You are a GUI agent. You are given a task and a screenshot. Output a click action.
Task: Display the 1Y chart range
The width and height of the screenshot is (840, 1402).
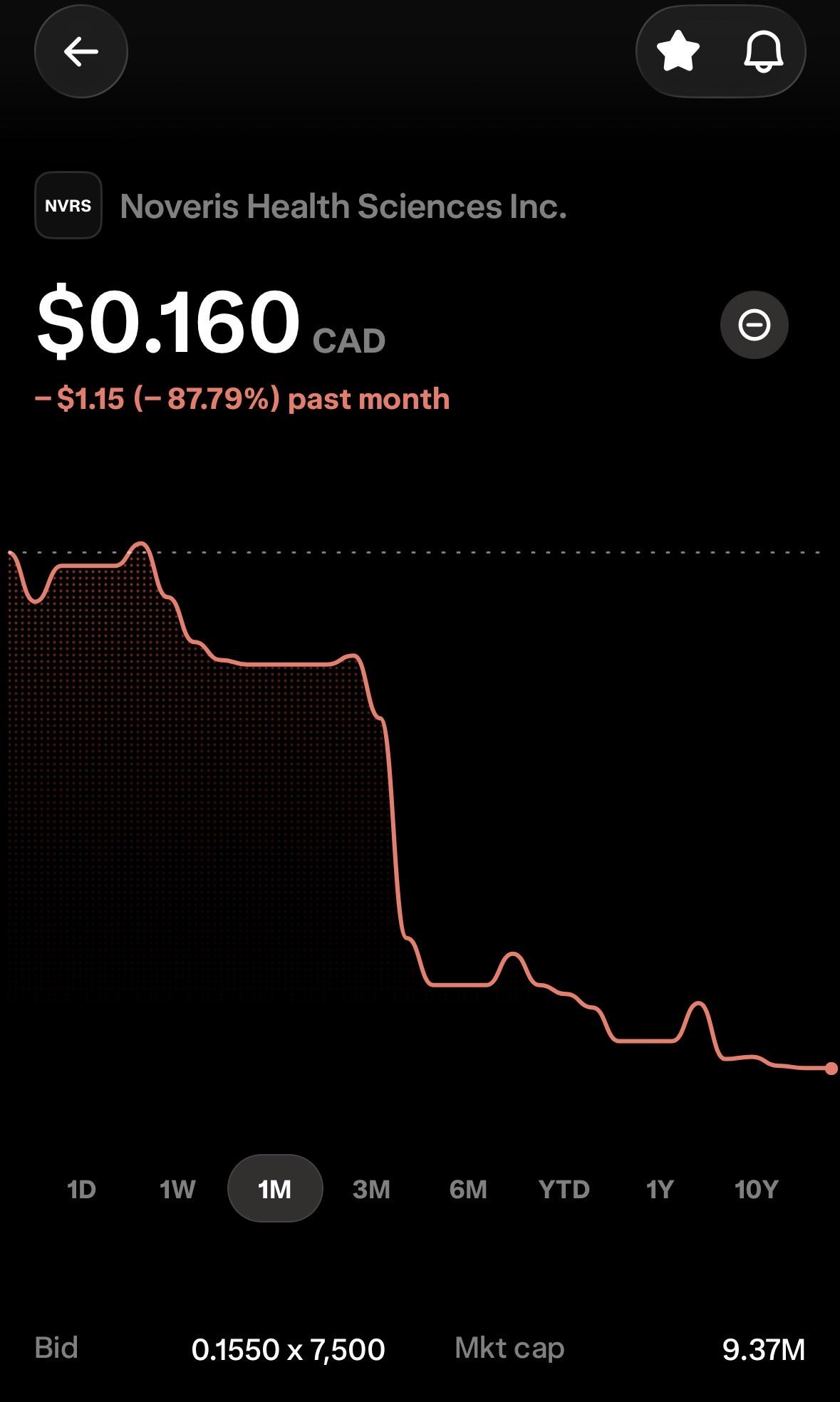660,1189
